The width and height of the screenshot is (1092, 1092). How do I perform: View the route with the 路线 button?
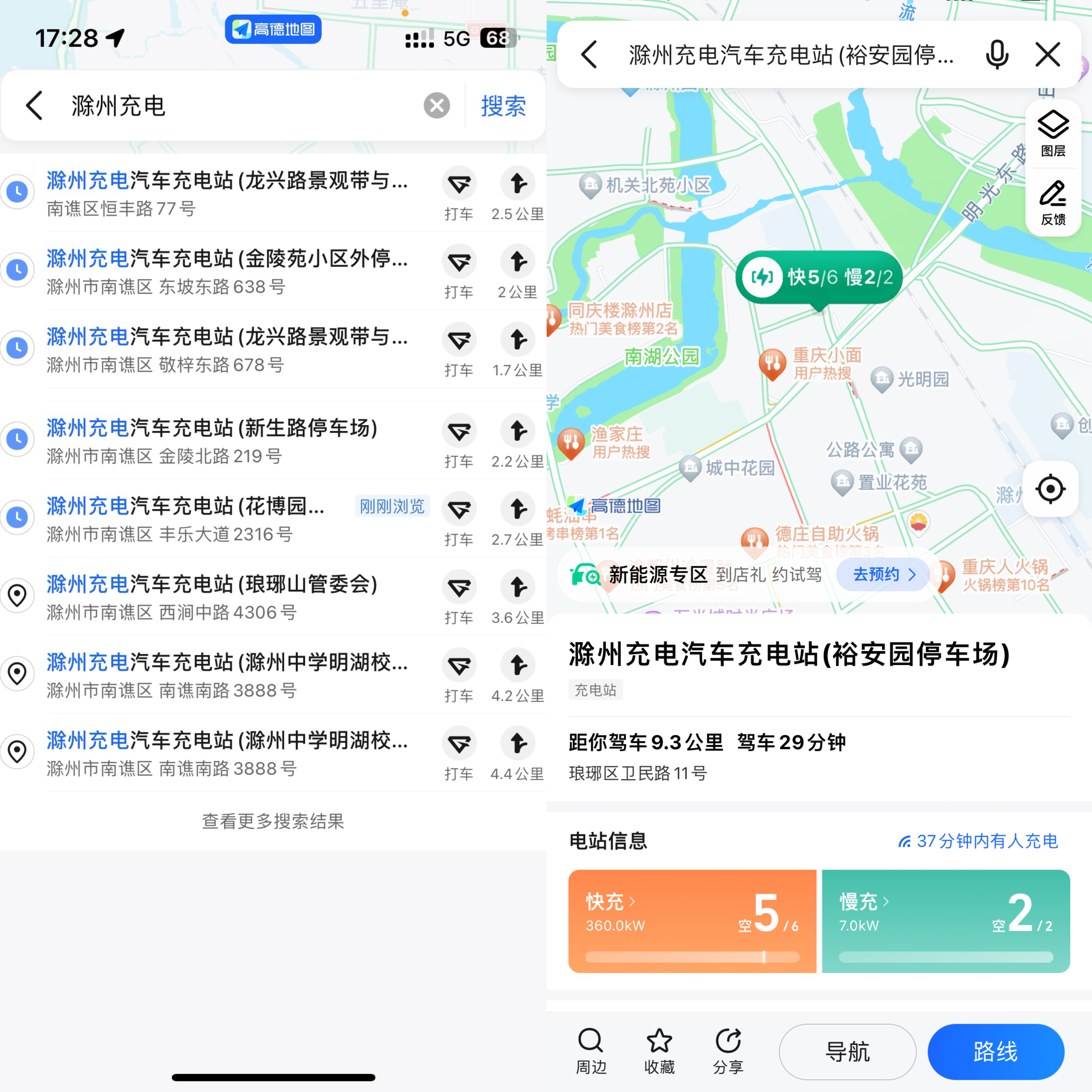(995, 1051)
